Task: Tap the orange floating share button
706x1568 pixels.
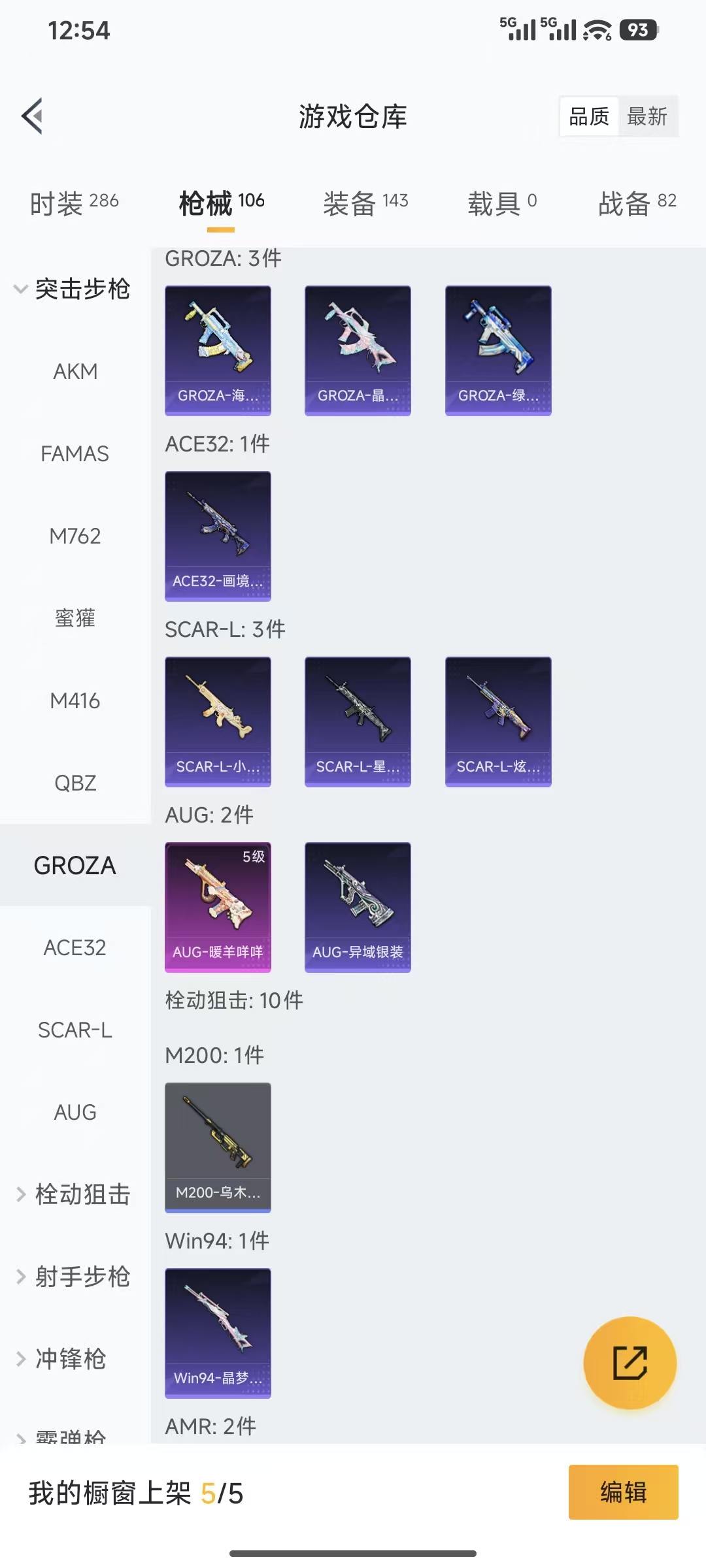Action: tap(630, 1363)
